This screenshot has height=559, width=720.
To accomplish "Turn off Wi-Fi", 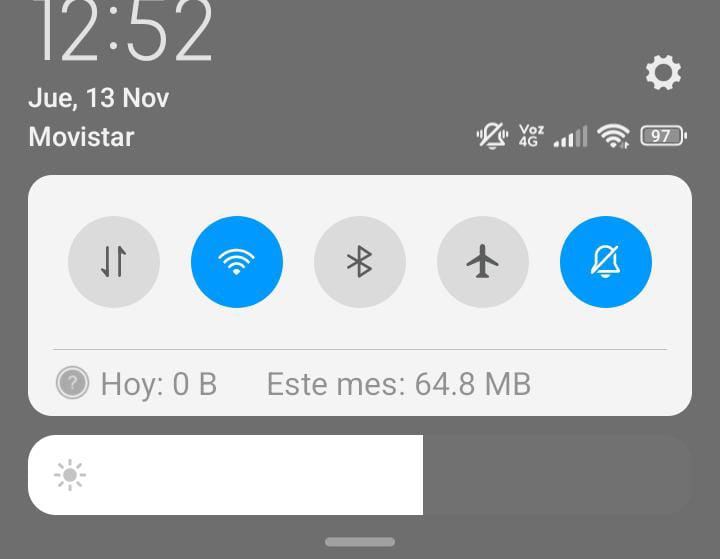I will (237, 262).
